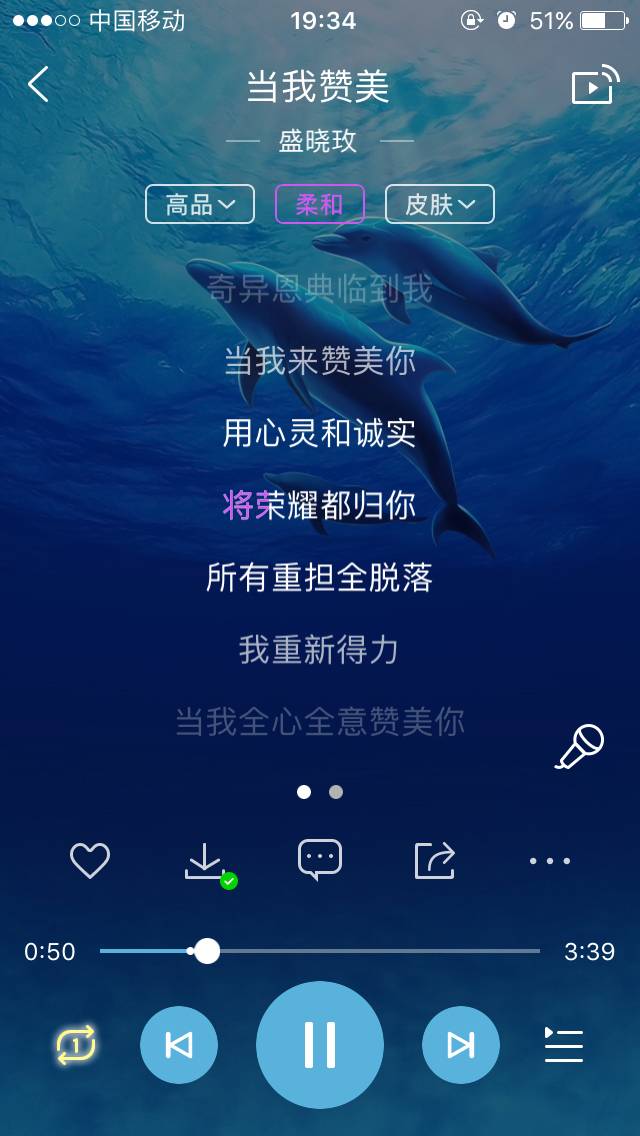
Task: Pause the current song
Action: [x=320, y=1045]
